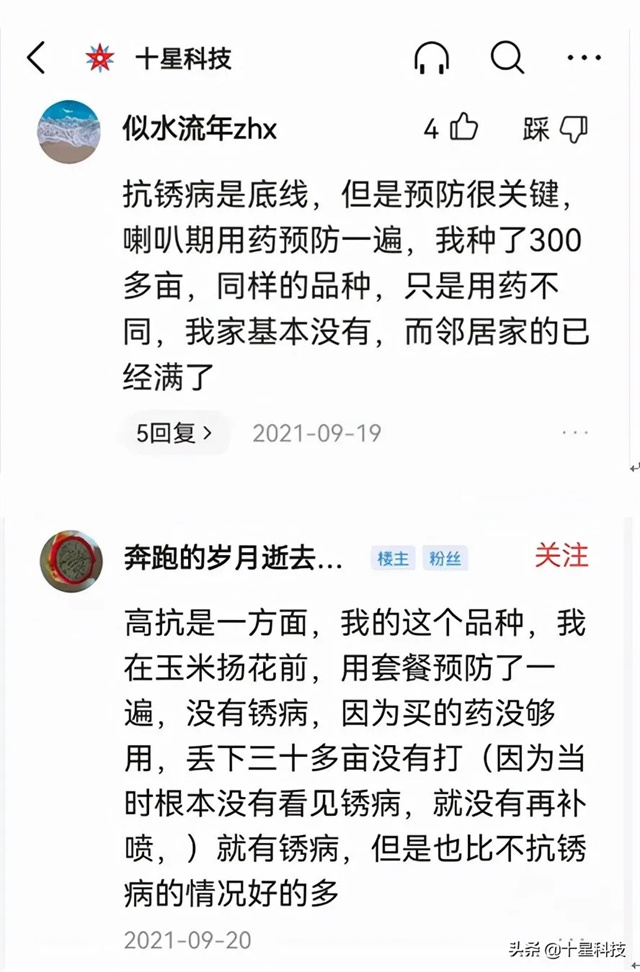640x972 pixels.
Task: Go back with the top-left arrow
Action: 36,58
